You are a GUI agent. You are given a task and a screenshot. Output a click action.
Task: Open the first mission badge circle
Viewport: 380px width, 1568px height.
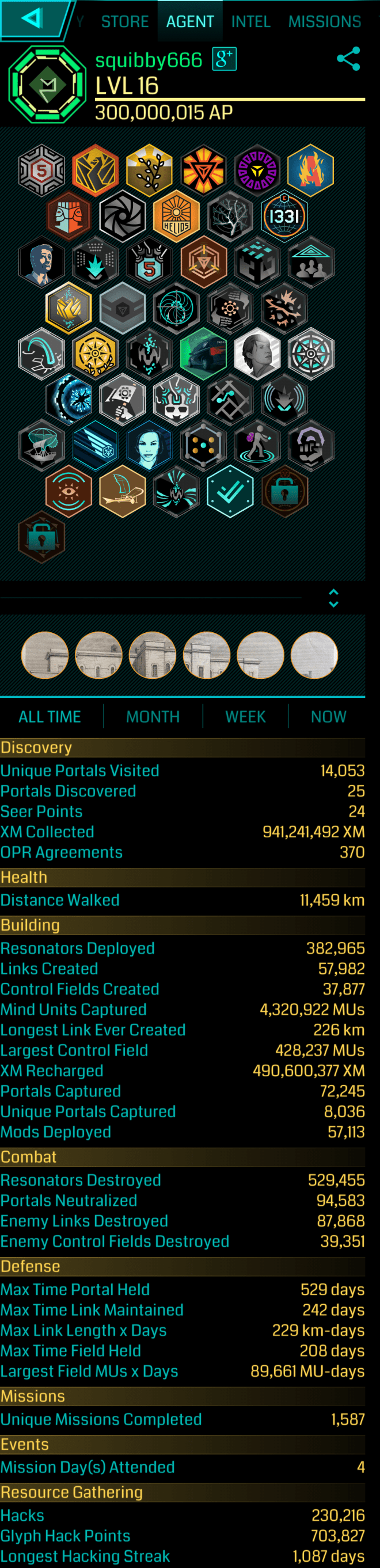pyautogui.click(x=45, y=655)
